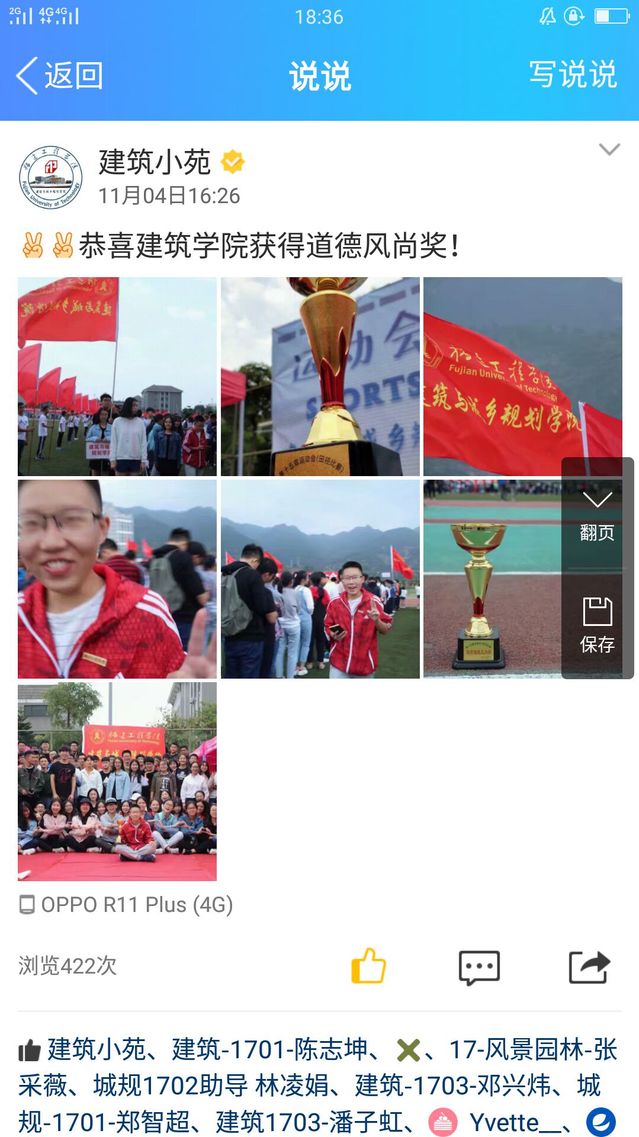Image resolution: width=639 pixels, height=1137 pixels.
Task: View the photo of boy in crowd
Action: click(320, 578)
